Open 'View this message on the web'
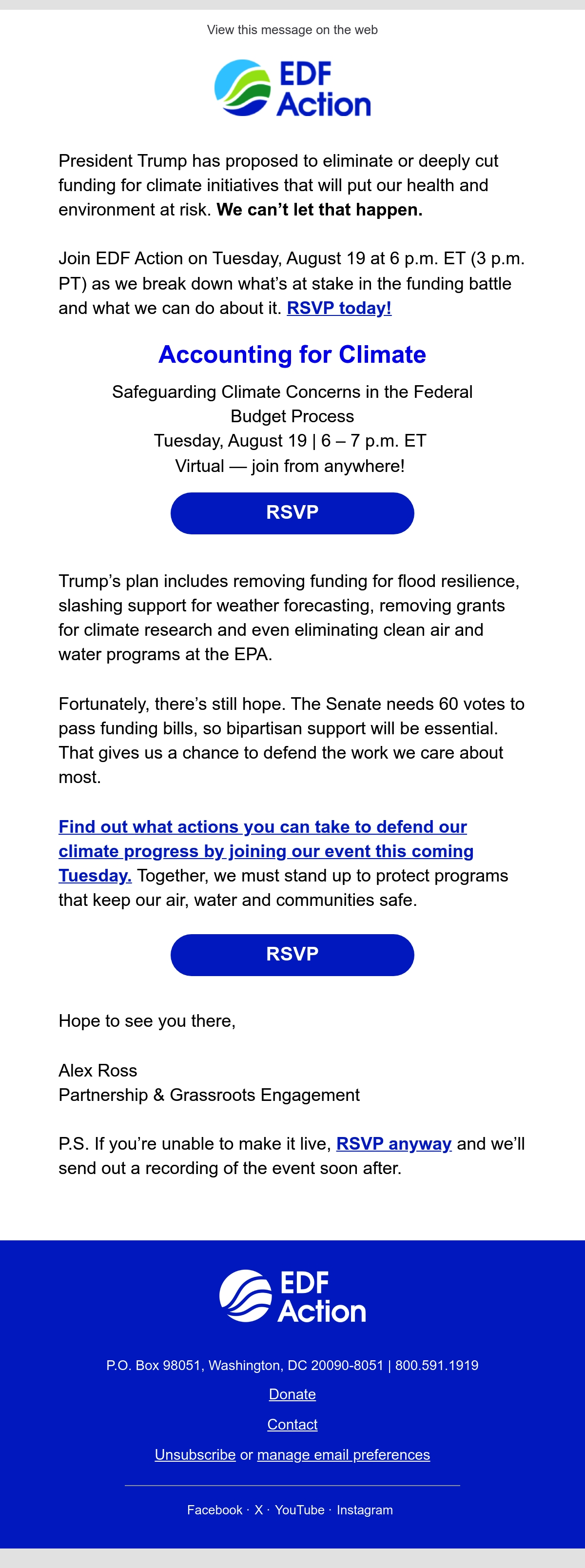The width and height of the screenshot is (585, 1568). tap(292, 30)
